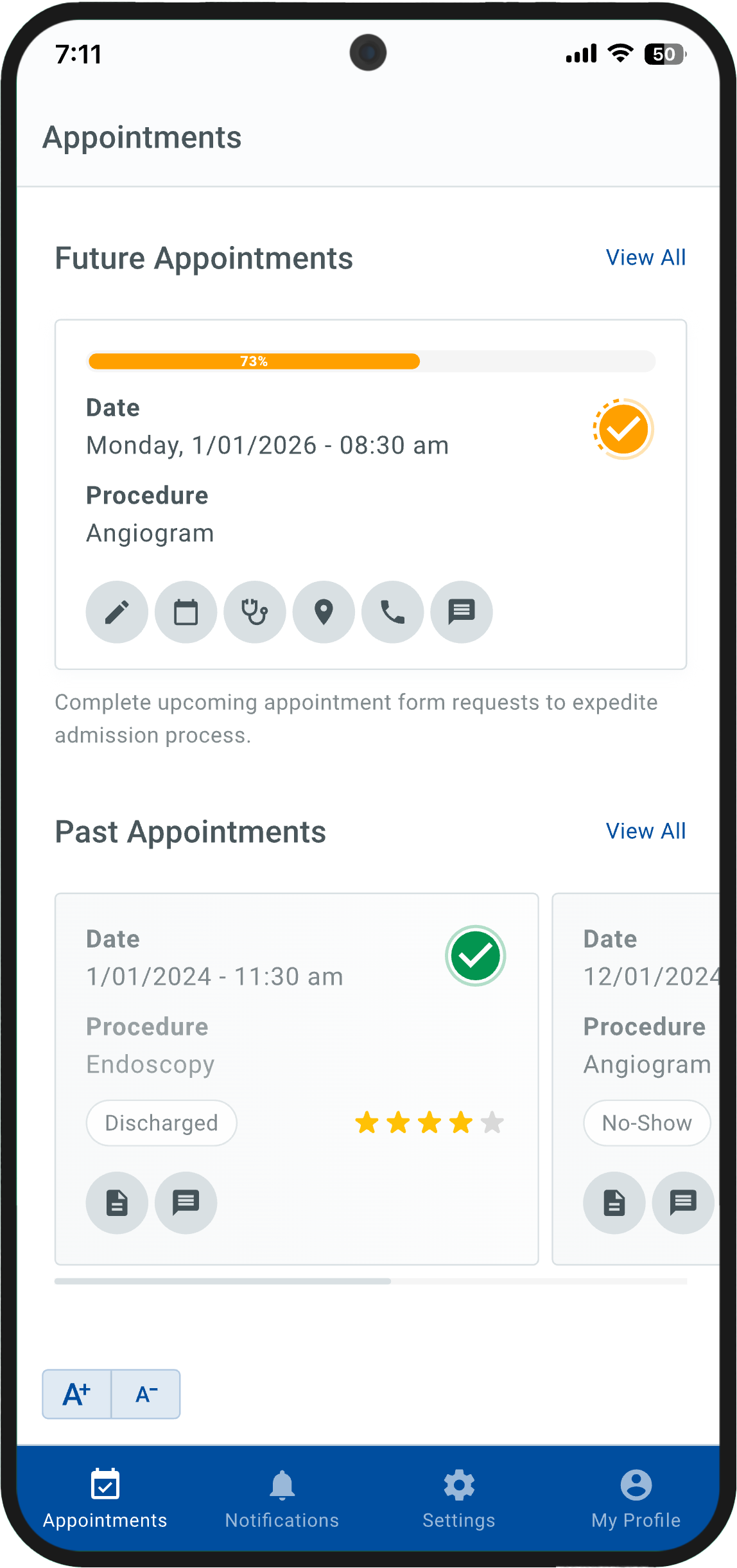Decrease text size with A-
The width and height of the screenshot is (737, 1568).
pyautogui.click(x=146, y=1394)
